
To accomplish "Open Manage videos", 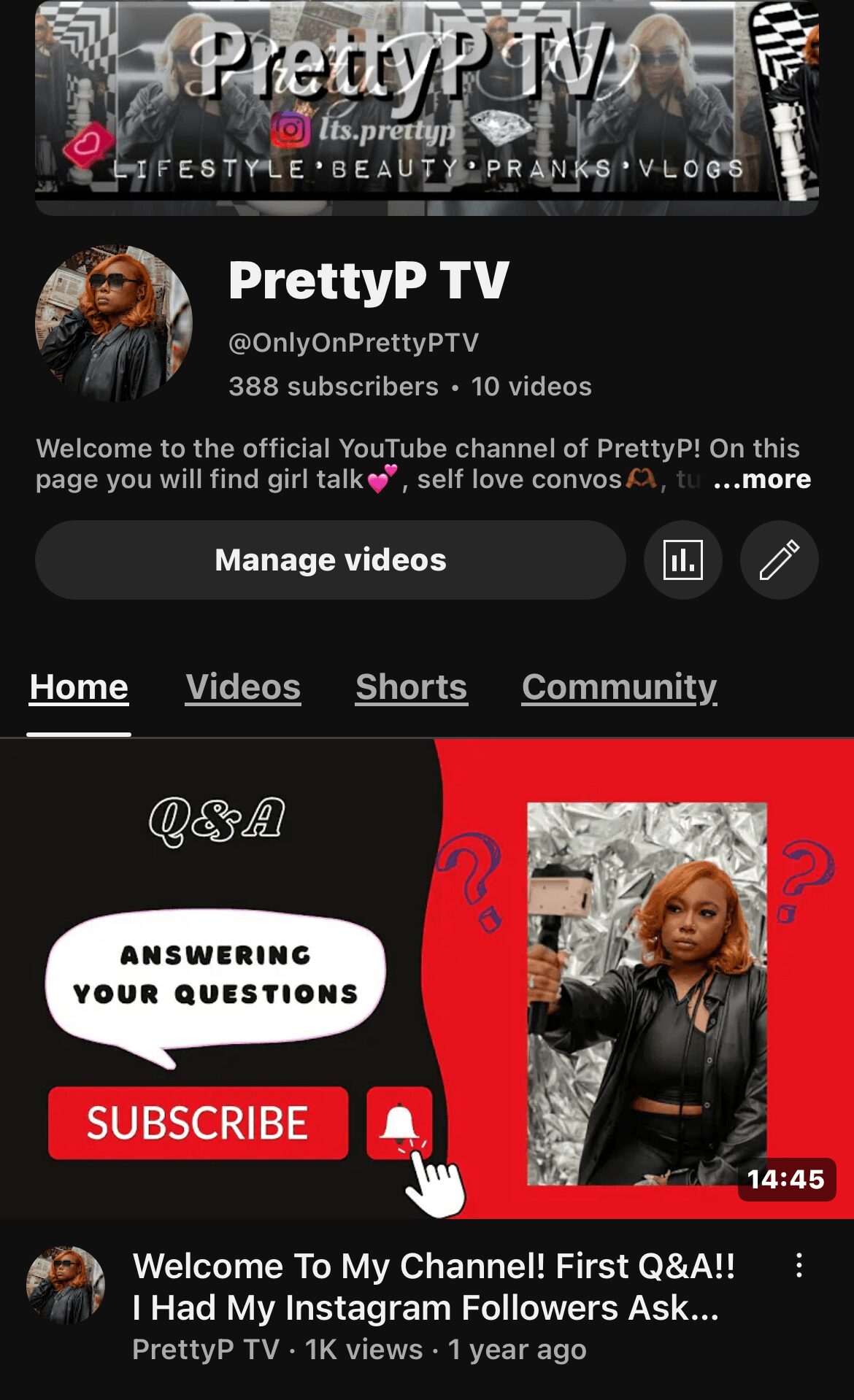I will tap(330, 560).
